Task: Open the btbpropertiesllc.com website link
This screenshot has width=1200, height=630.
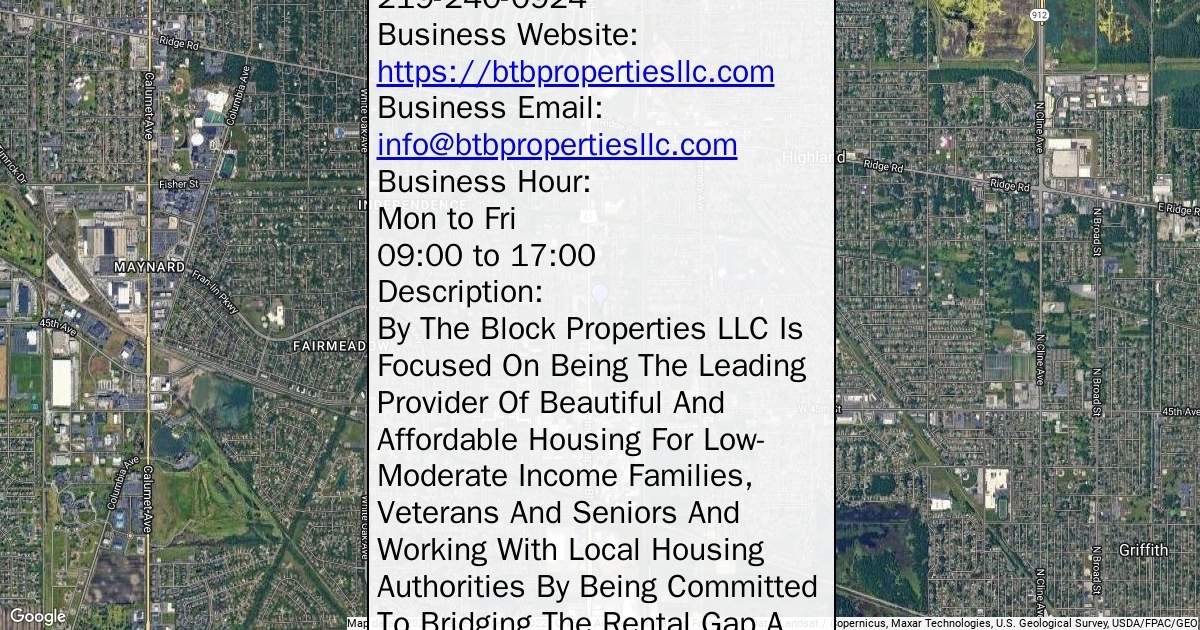Action: [575, 72]
